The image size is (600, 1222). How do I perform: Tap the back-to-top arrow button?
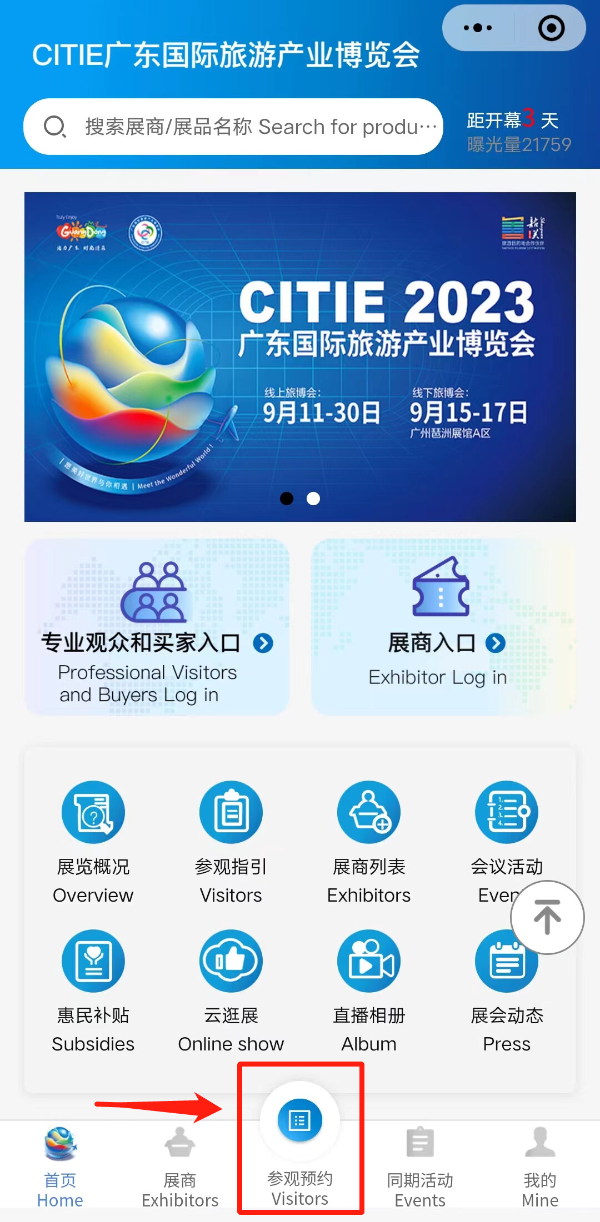coord(547,917)
